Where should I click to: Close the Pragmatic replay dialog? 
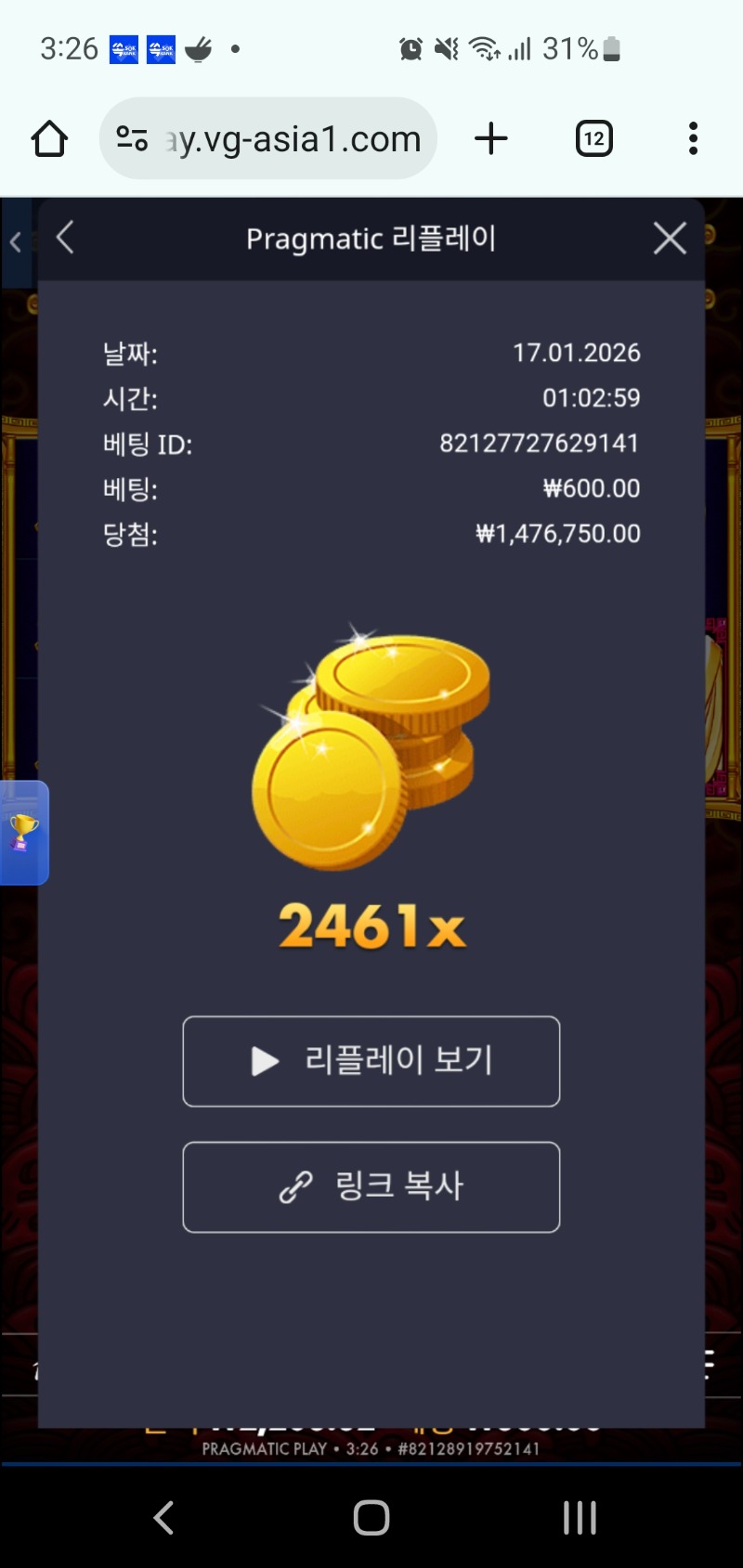tap(670, 239)
